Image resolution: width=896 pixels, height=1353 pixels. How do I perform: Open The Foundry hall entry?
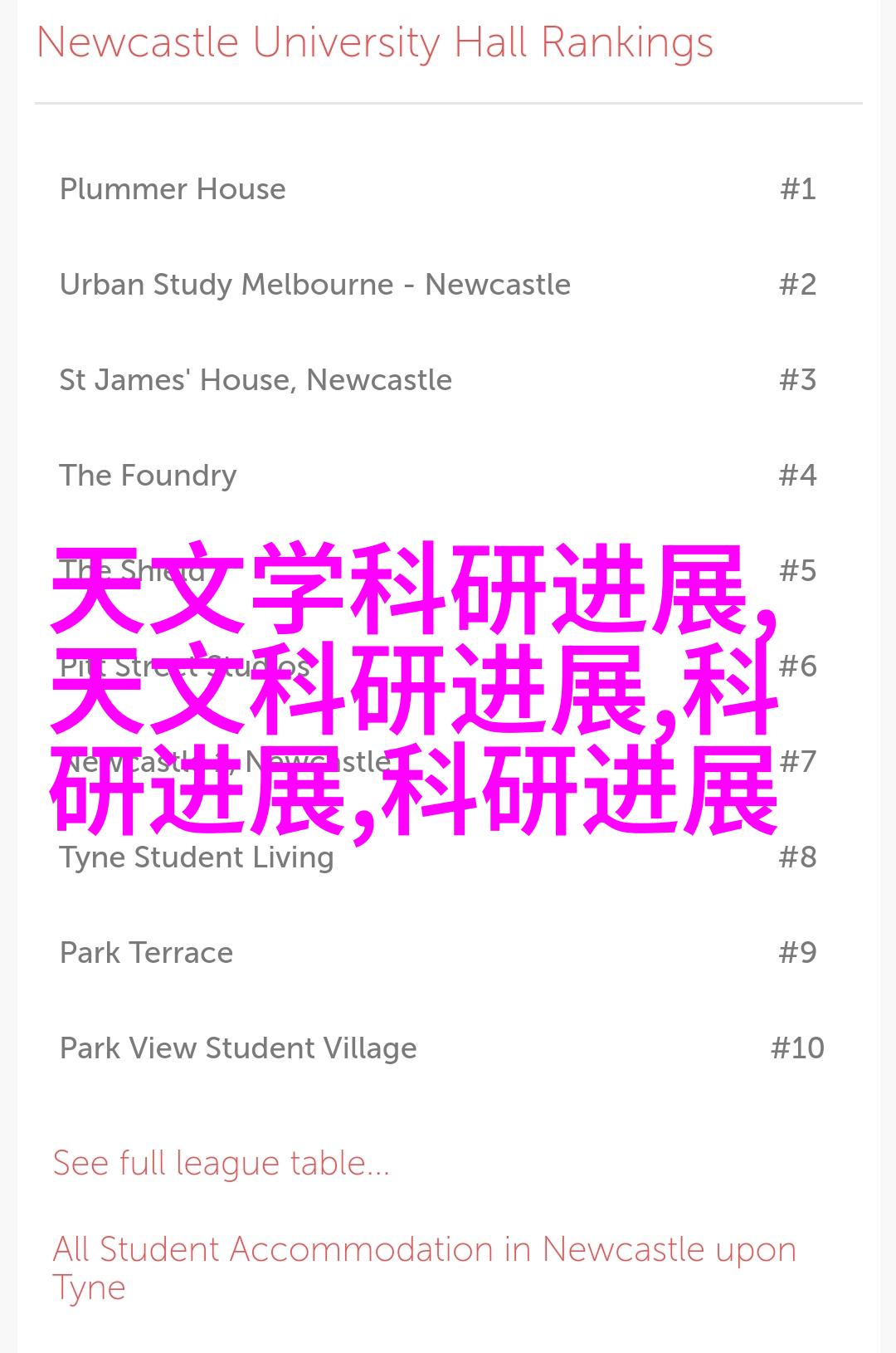point(148,476)
